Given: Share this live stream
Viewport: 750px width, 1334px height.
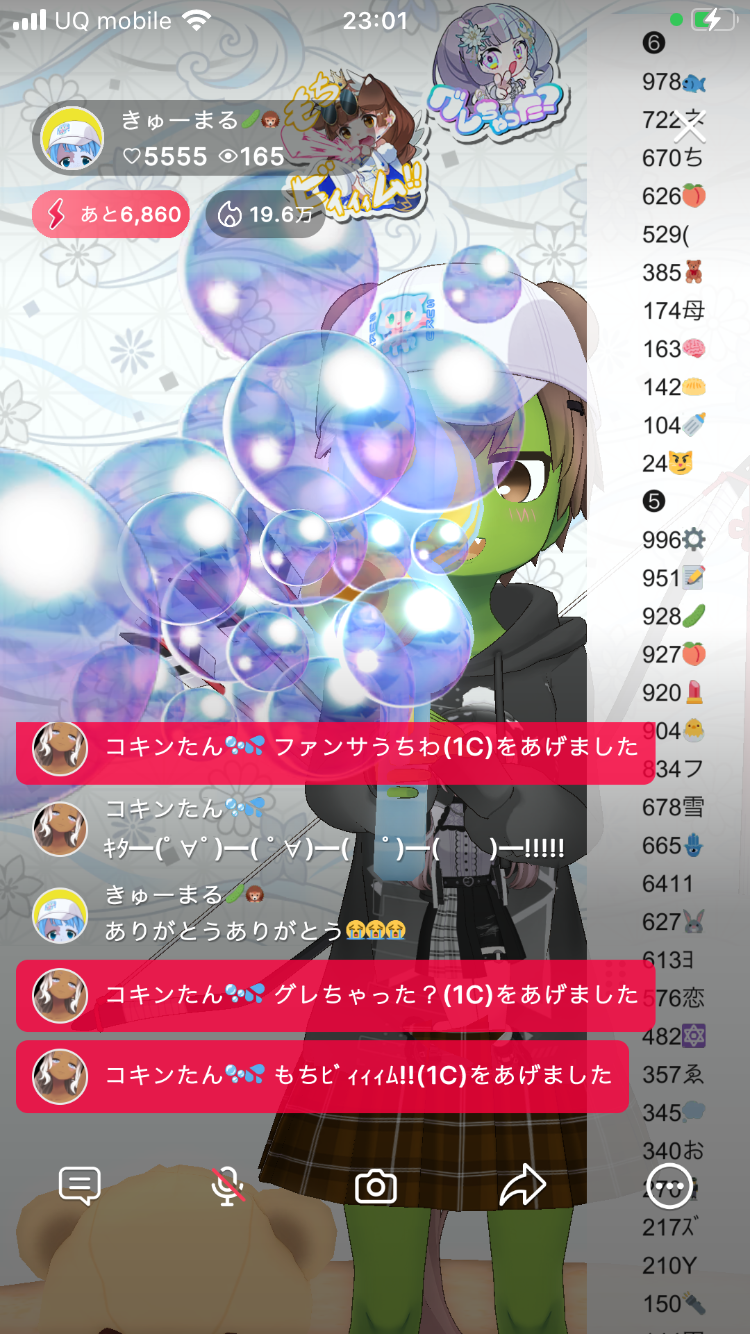Looking at the screenshot, I should coord(522,1186).
